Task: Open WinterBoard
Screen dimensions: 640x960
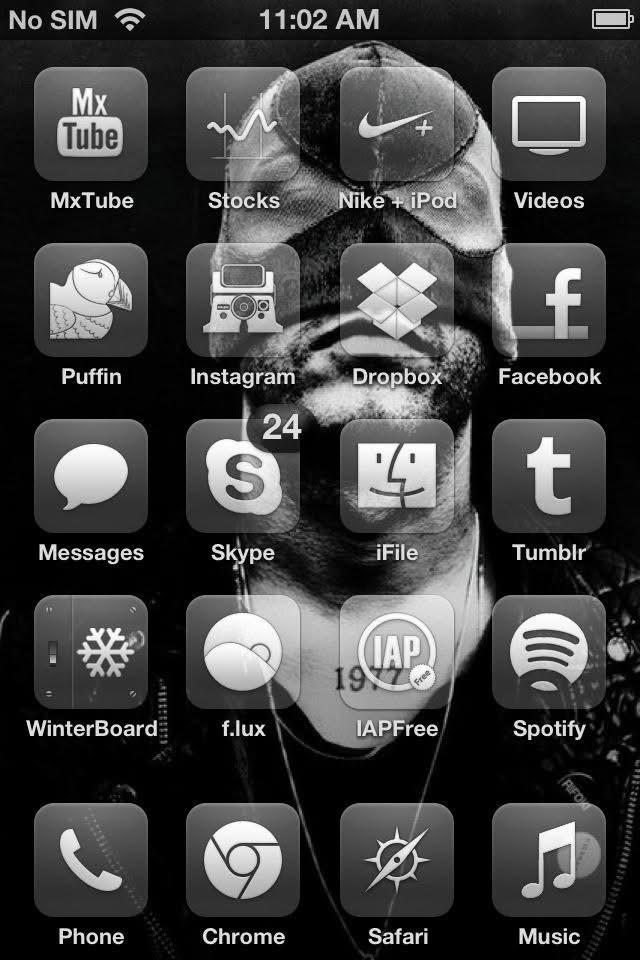Action: click(91, 652)
